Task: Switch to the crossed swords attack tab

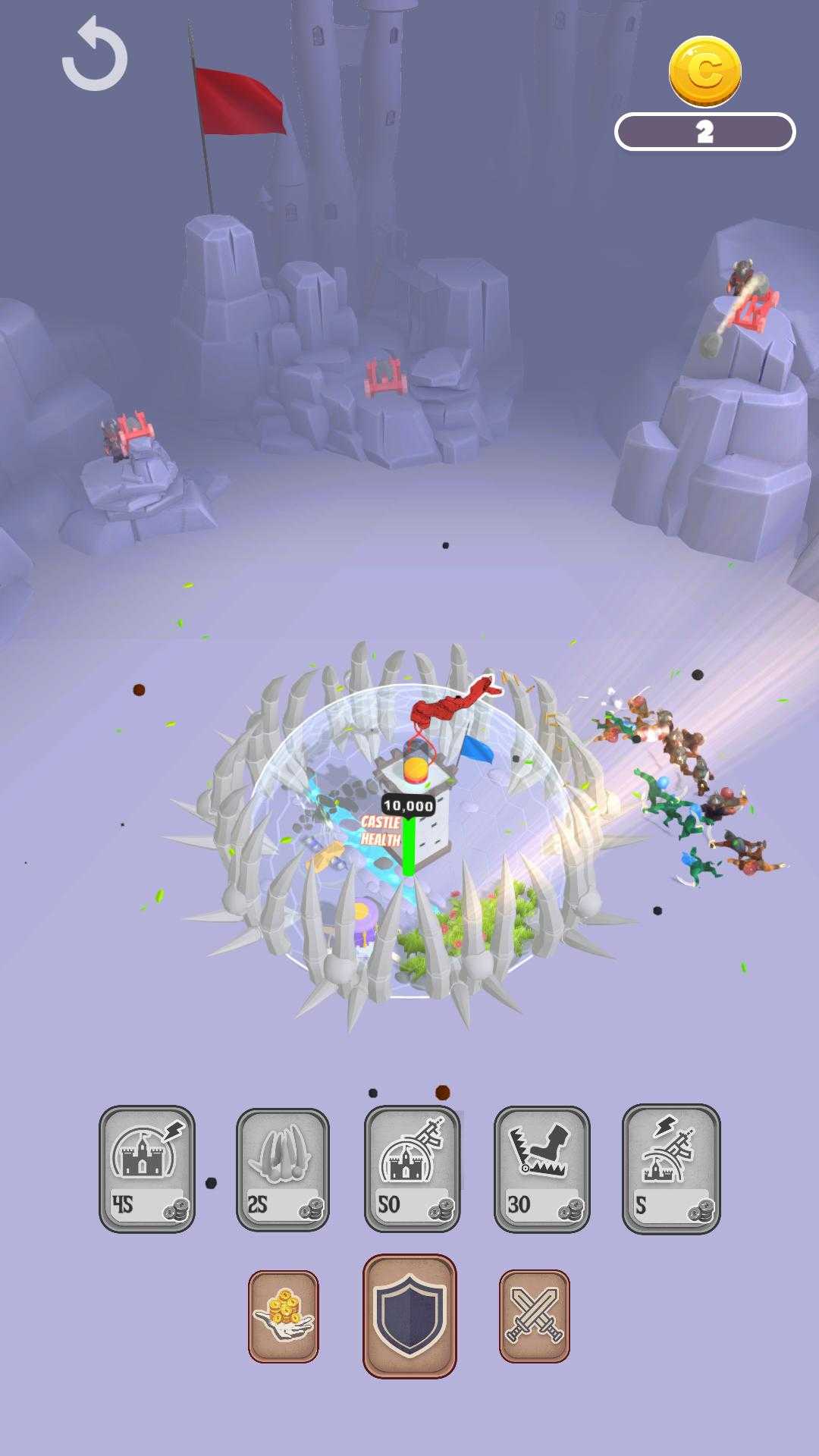Action: coord(535,1316)
